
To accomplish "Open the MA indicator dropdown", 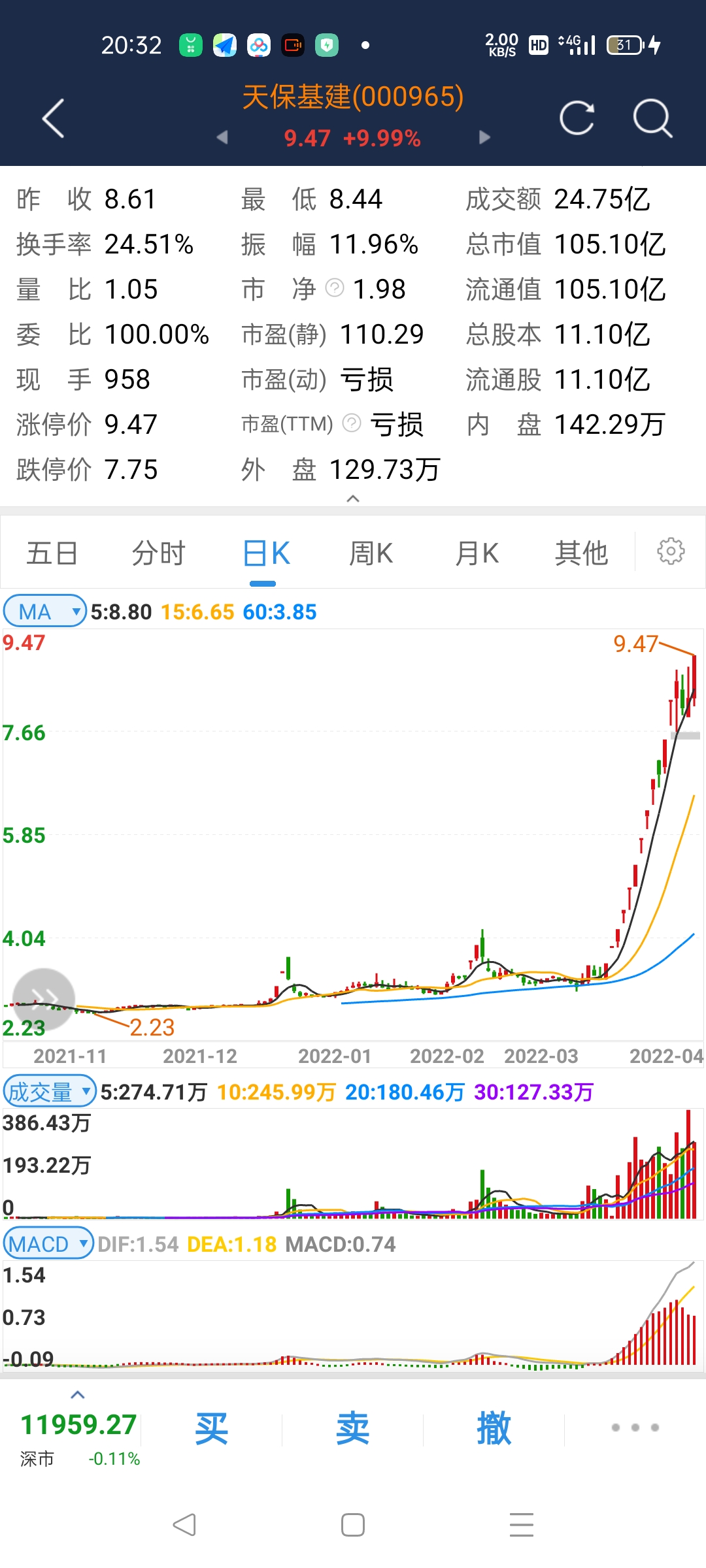I will [x=44, y=612].
